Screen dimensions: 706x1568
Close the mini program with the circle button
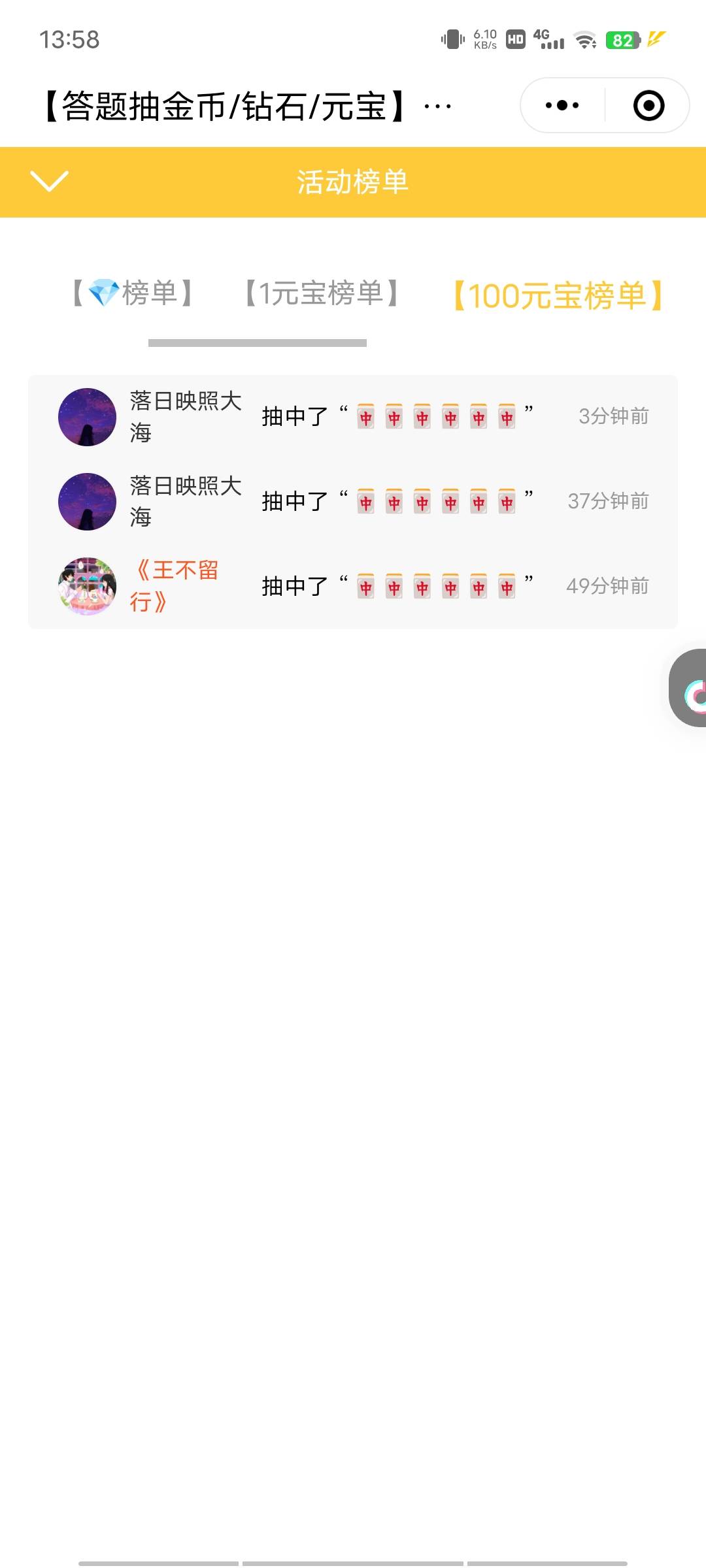click(x=648, y=105)
